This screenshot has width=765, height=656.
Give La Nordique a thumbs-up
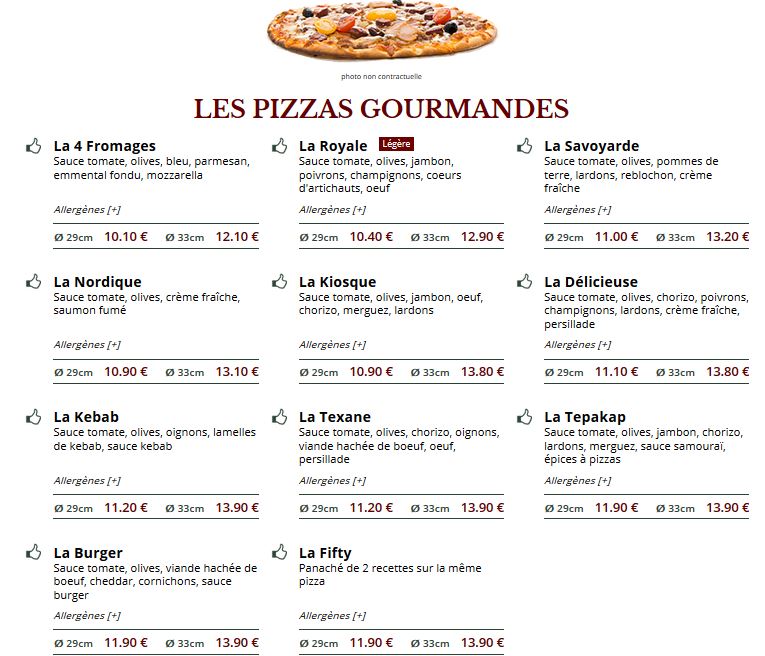(x=34, y=281)
